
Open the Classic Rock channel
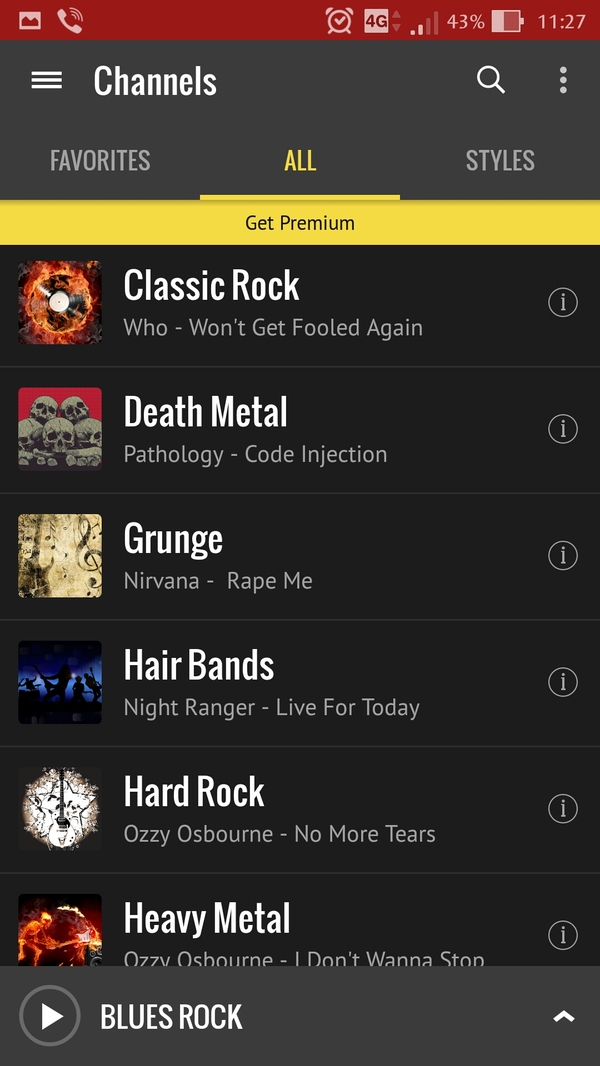click(270, 303)
